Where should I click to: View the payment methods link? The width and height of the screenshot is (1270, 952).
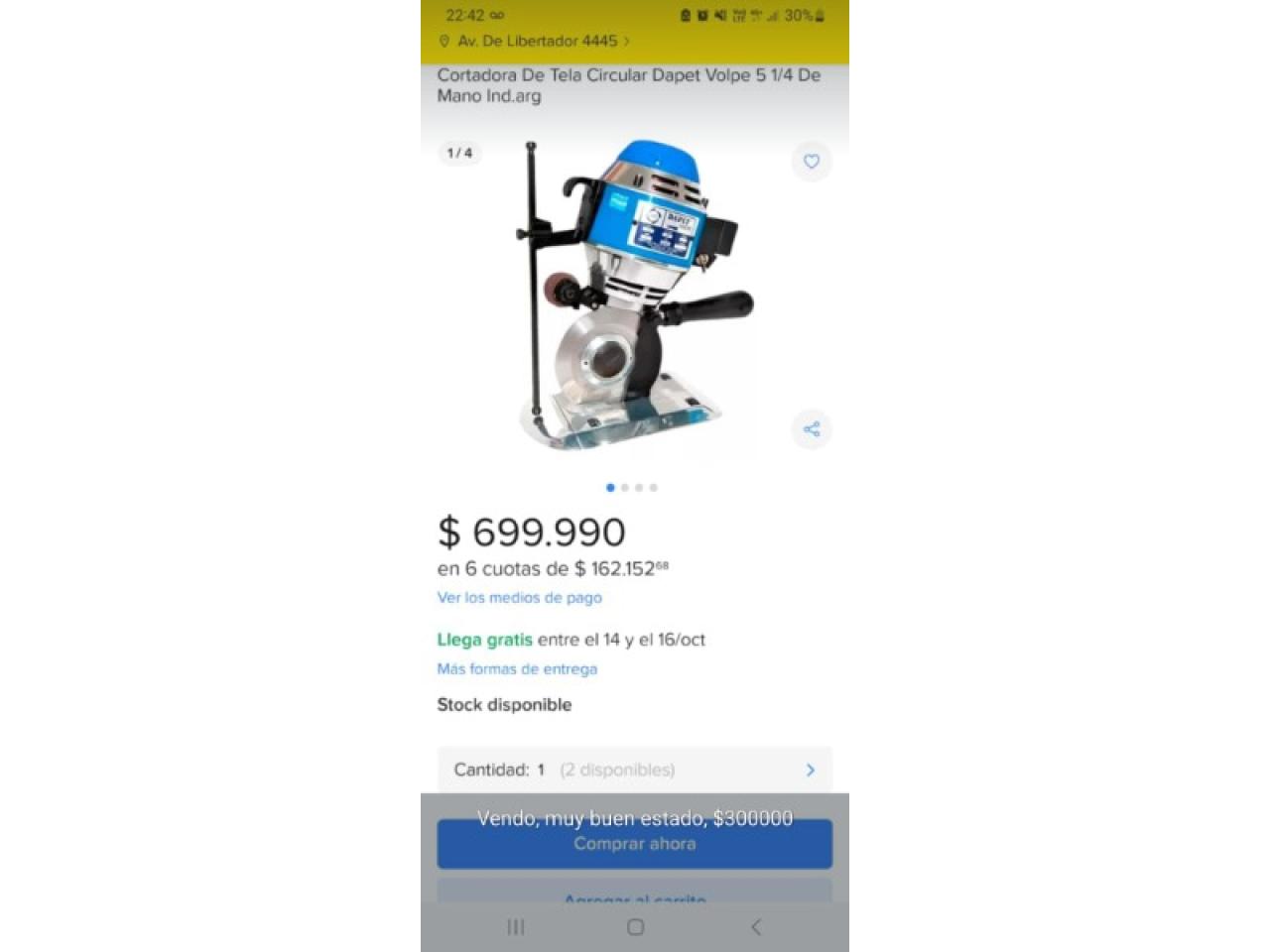click(x=519, y=598)
